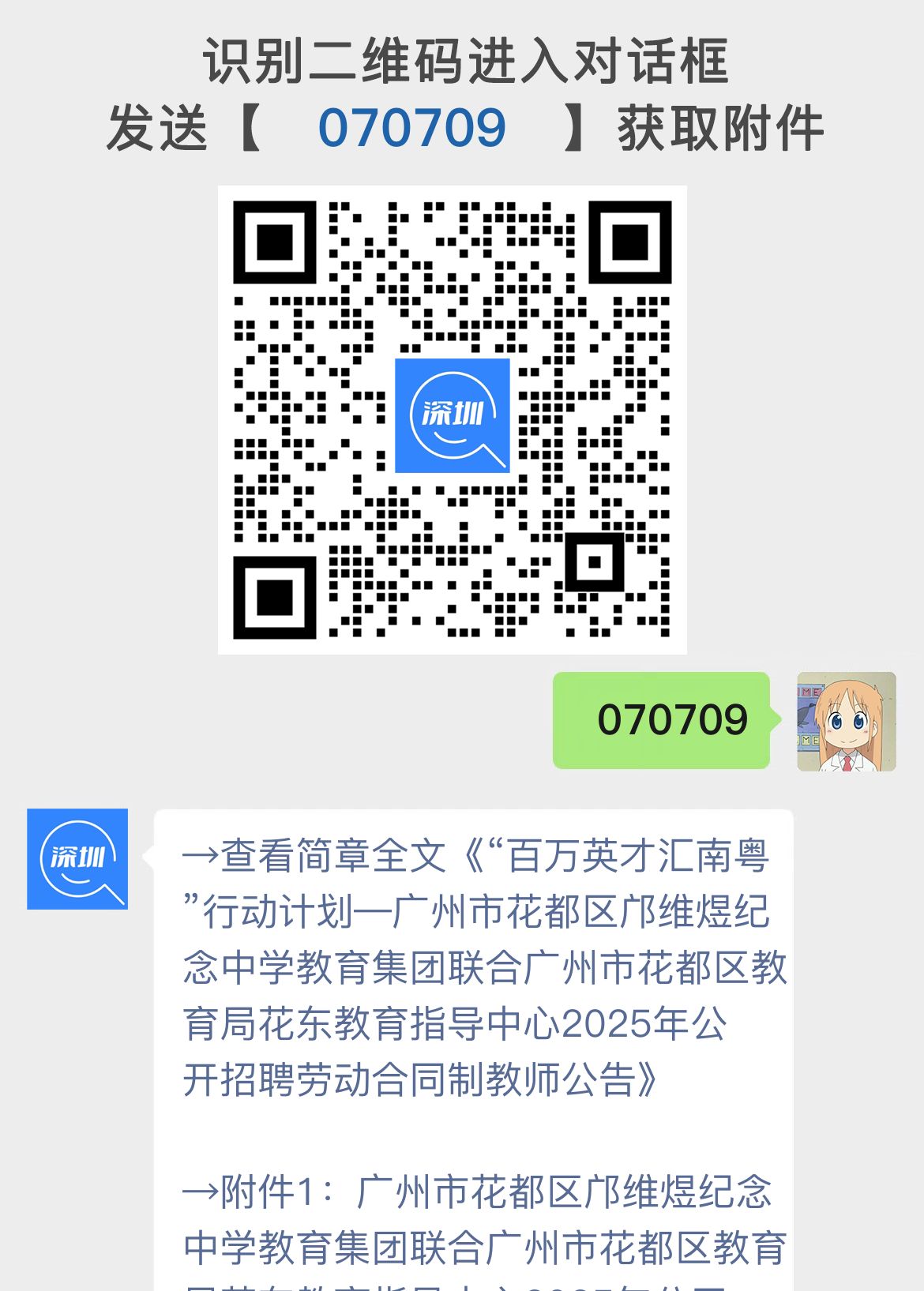Screen dimensions: 924x1291
Task: Select the 识别二维码进入对话框 heading
Action: (x=462, y=59)
